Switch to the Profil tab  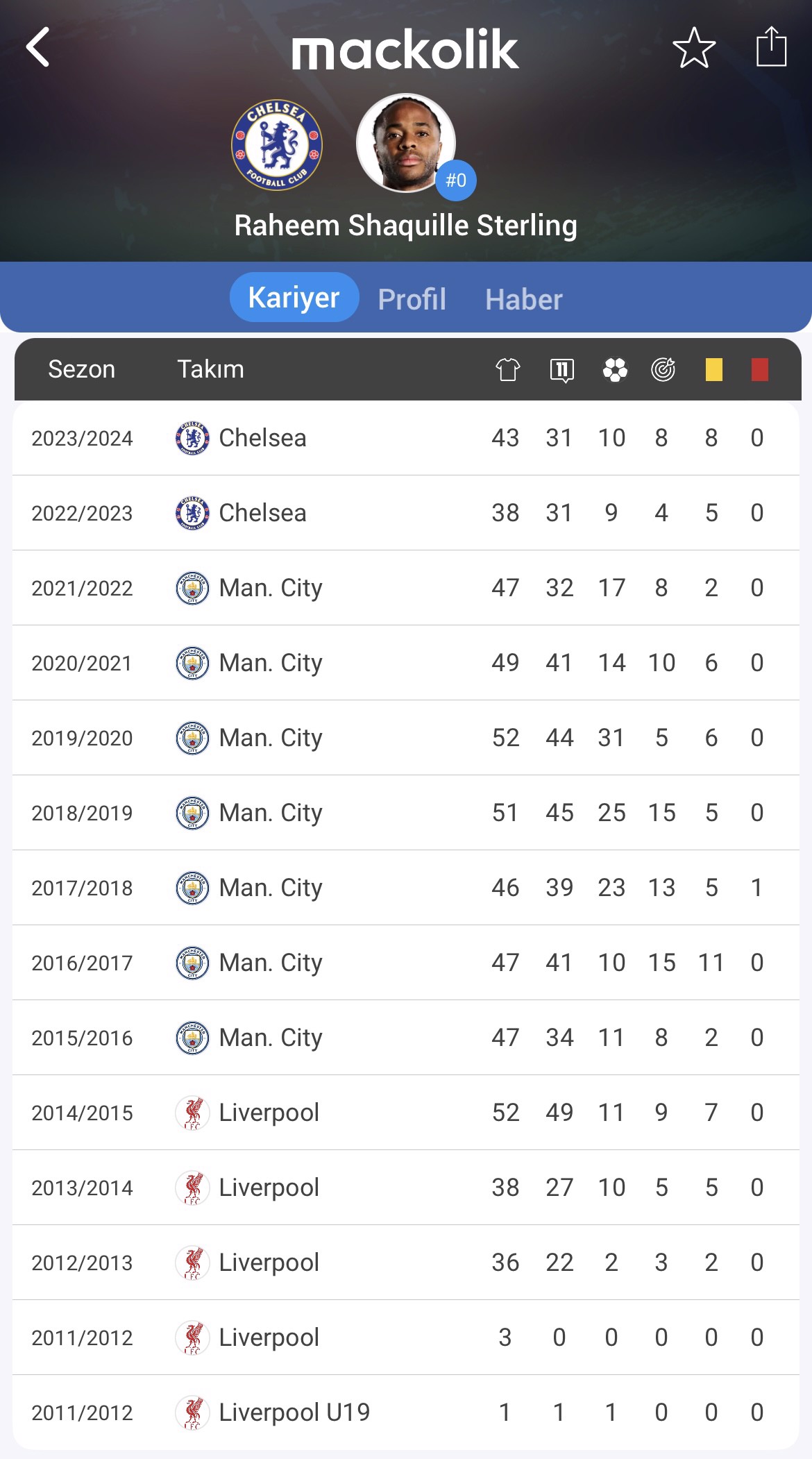412,299
